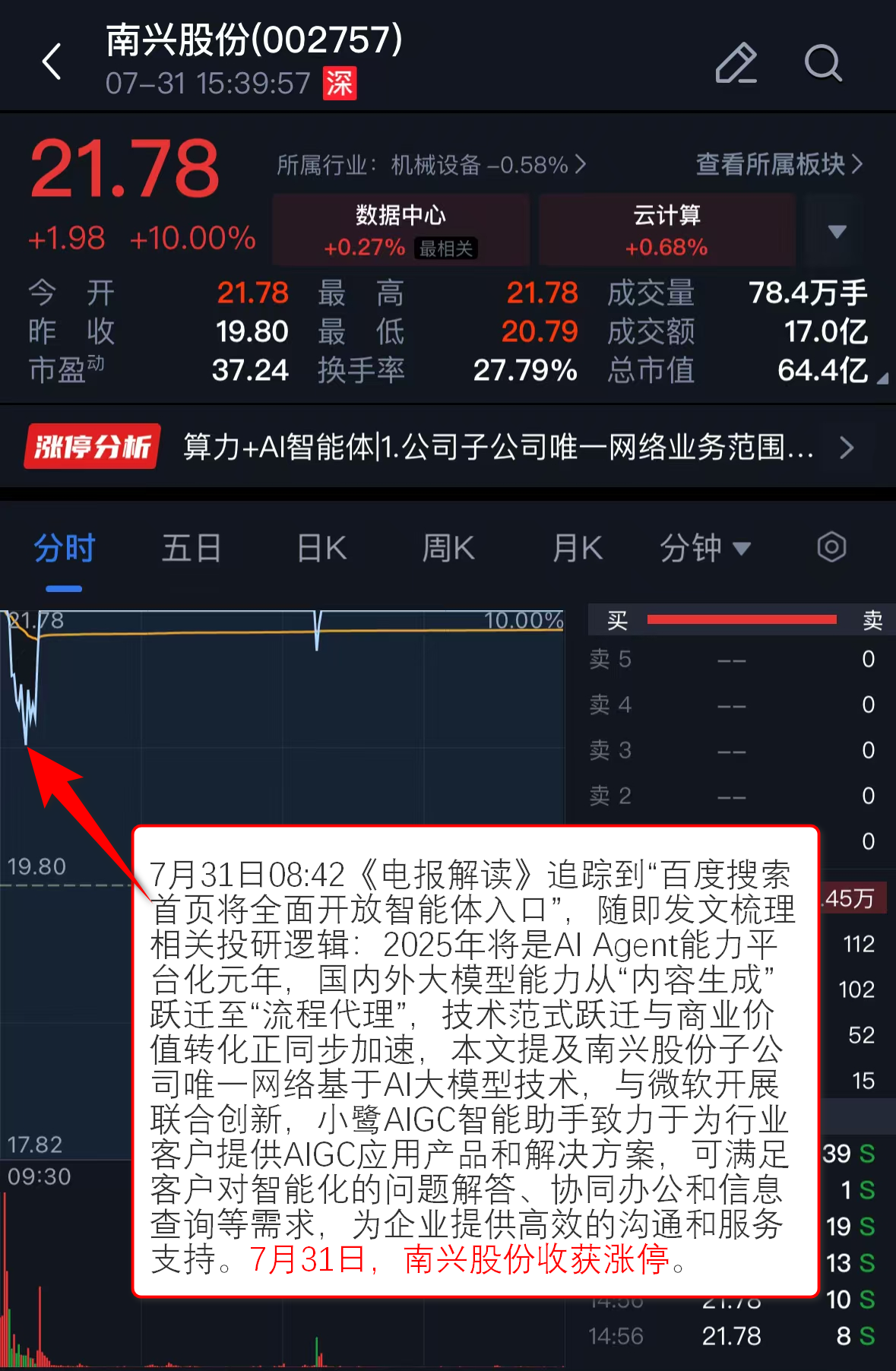The image size is (896, 1371).
Task: Open the 数据中心 sector chip
Action: point(401,230)
